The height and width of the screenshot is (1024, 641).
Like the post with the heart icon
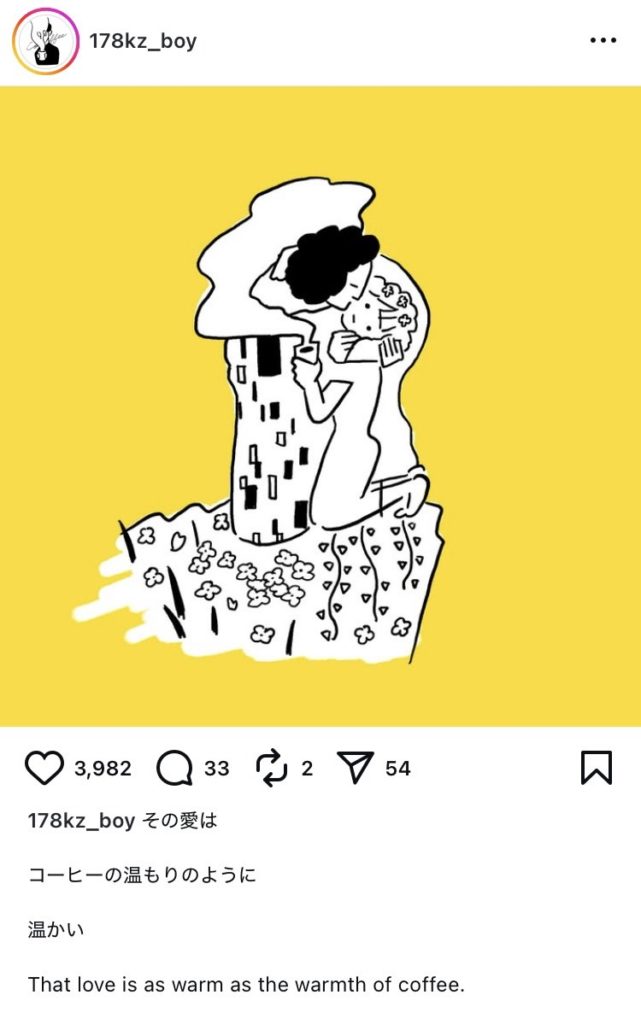[43, 768]
